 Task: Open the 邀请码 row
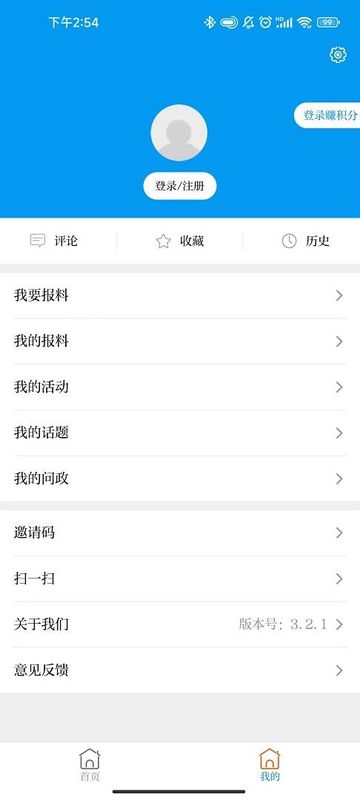[x=180, y=533]
